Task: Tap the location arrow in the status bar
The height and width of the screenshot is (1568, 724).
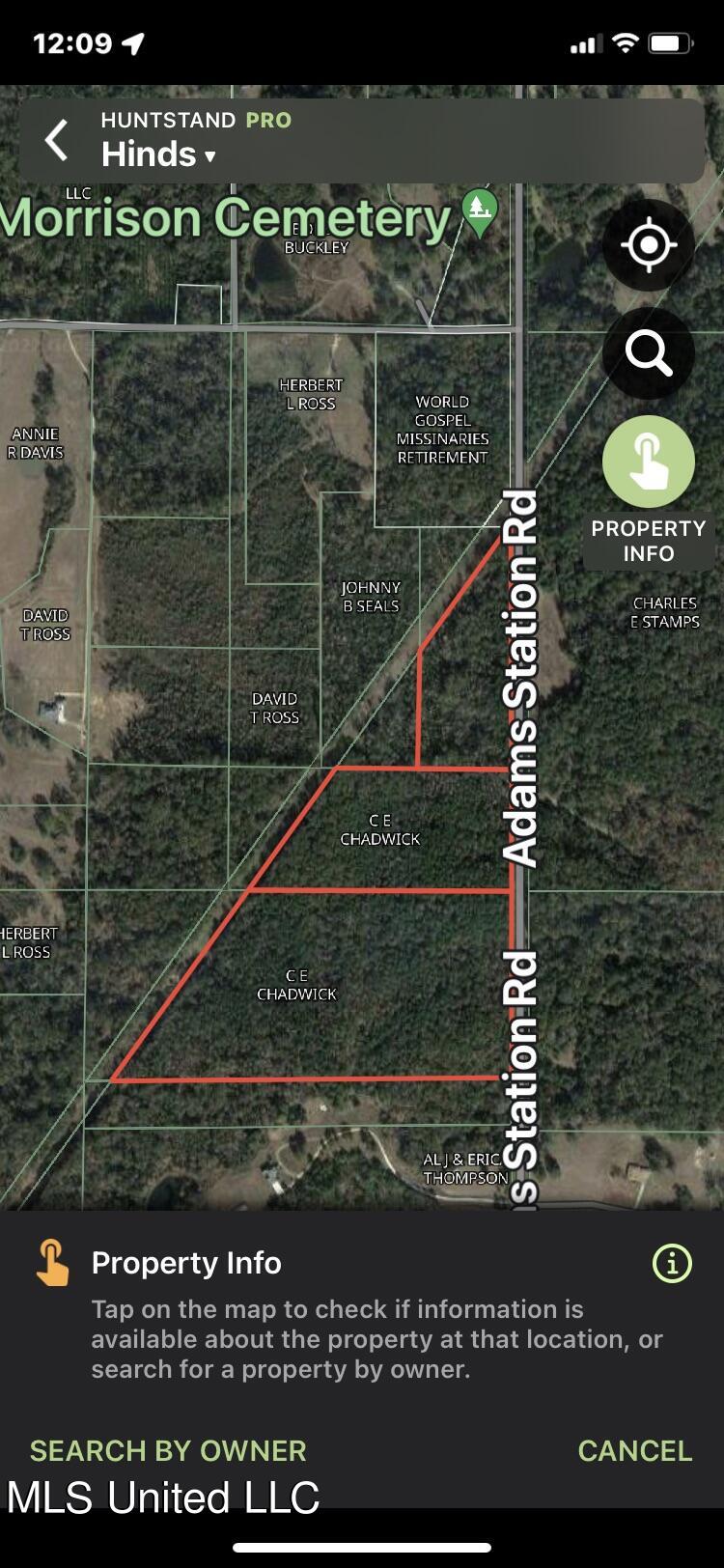Action: pyautogui.click(x=131, y=42)
